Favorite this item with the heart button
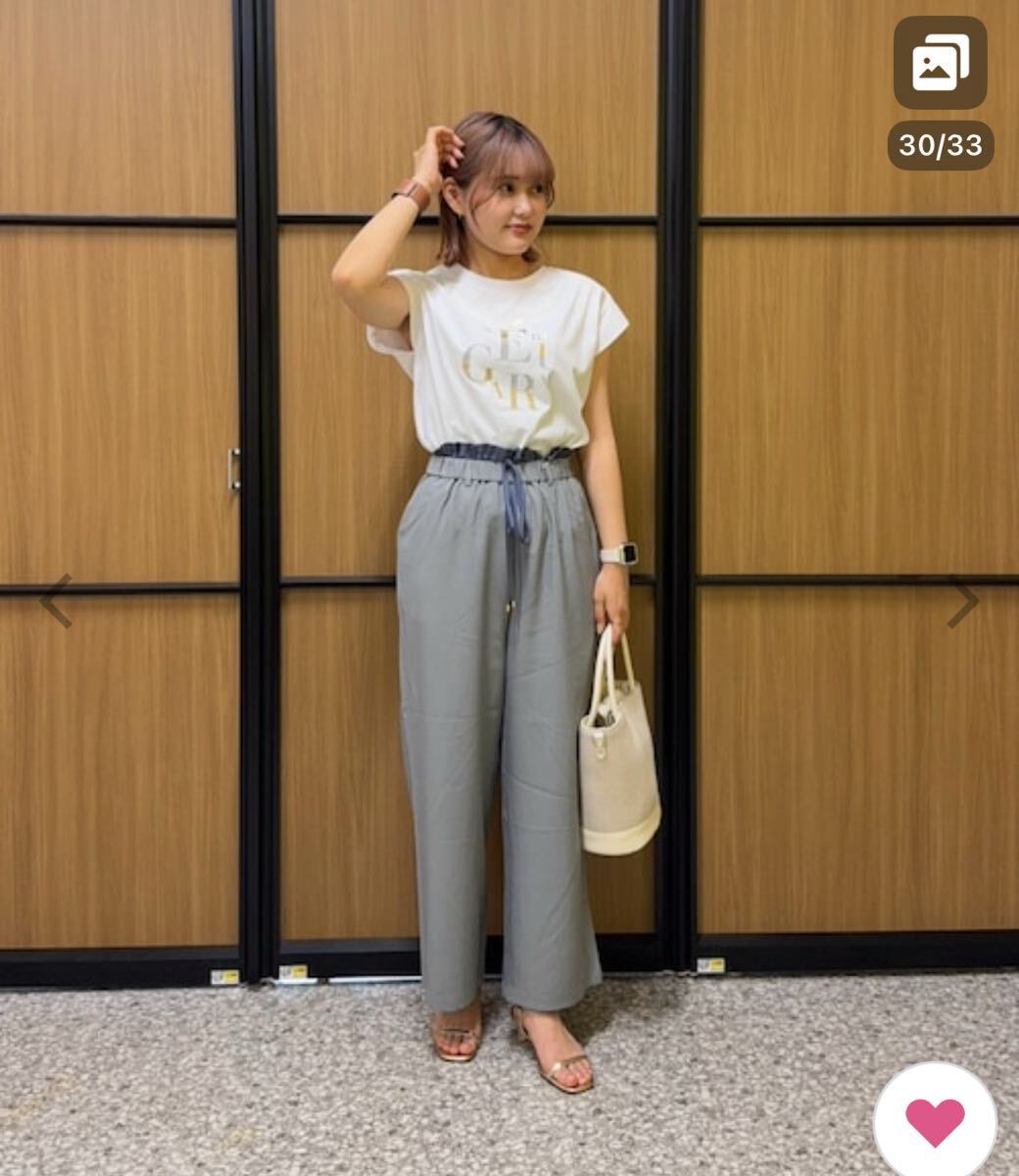Screen dimensions: 1019x1176 click(934, 1121)
